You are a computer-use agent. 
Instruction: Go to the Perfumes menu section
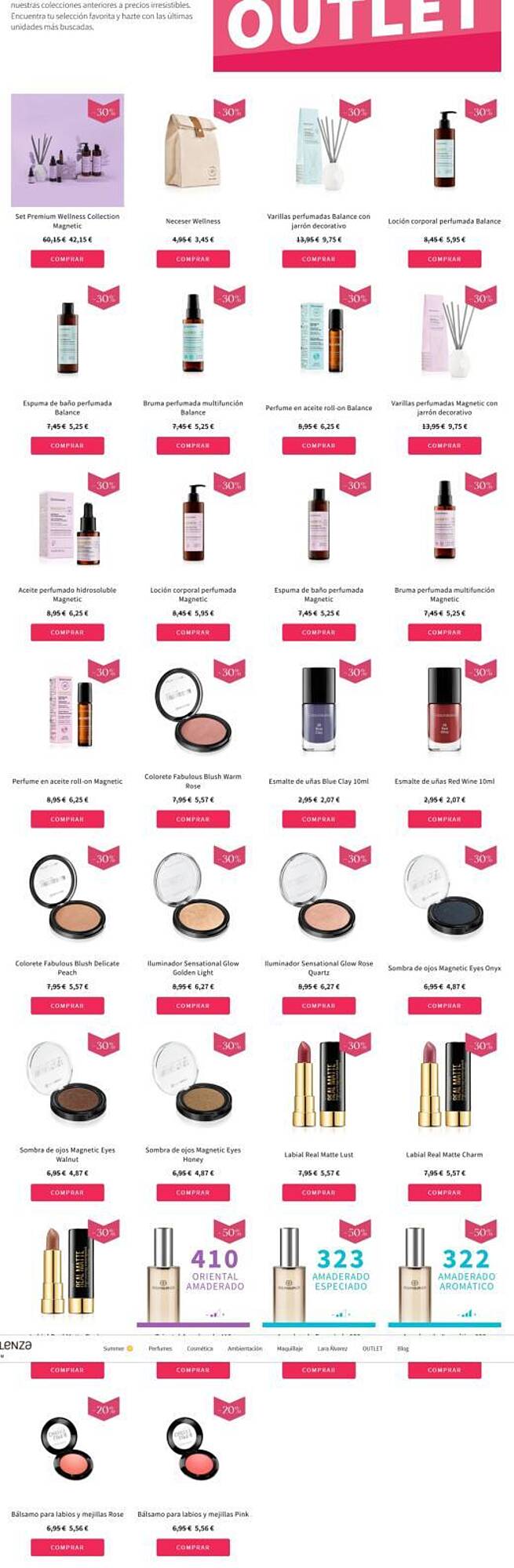click(160, 1348)
